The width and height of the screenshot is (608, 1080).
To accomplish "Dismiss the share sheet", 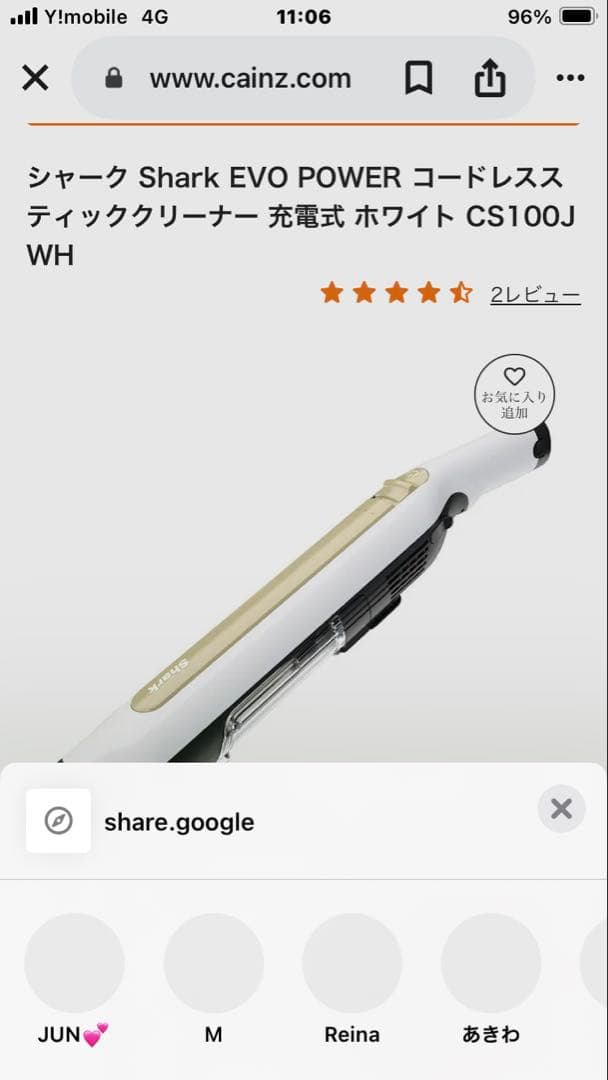I will click(561, 809).
